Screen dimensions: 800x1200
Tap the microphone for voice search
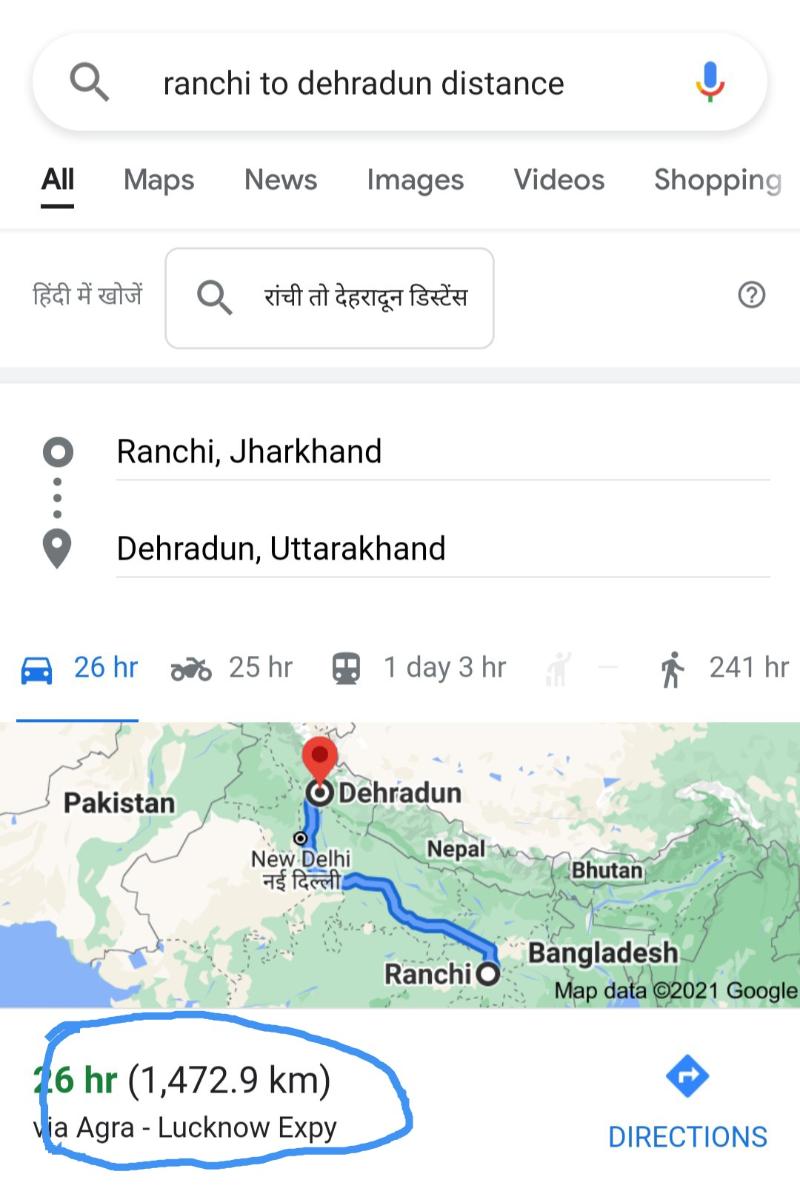click(710, 82)
